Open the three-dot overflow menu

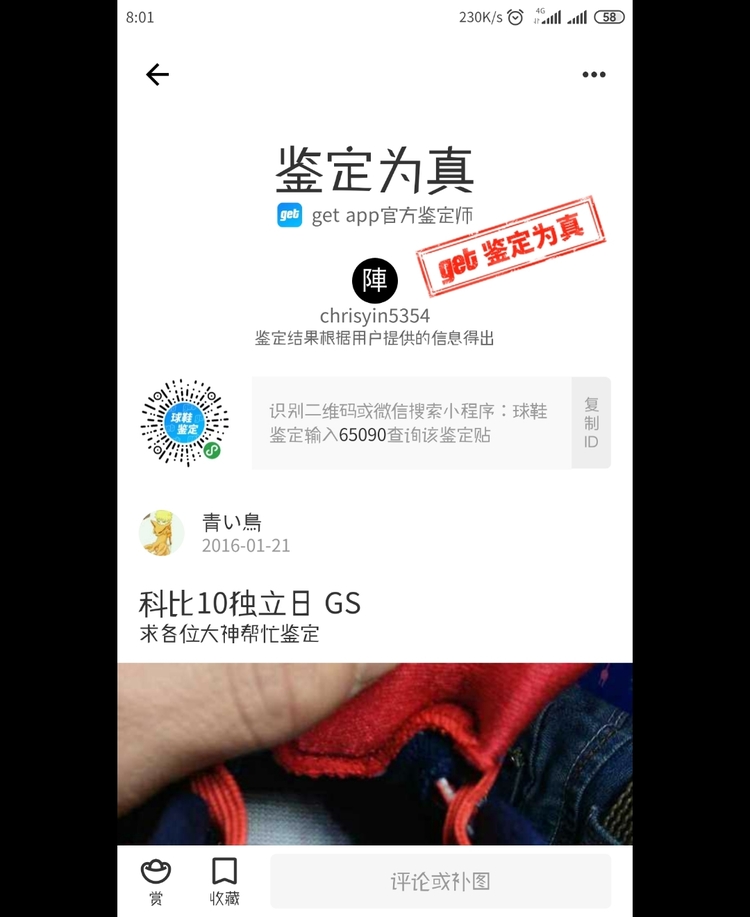pyautogui.click(x=594, y=75)
